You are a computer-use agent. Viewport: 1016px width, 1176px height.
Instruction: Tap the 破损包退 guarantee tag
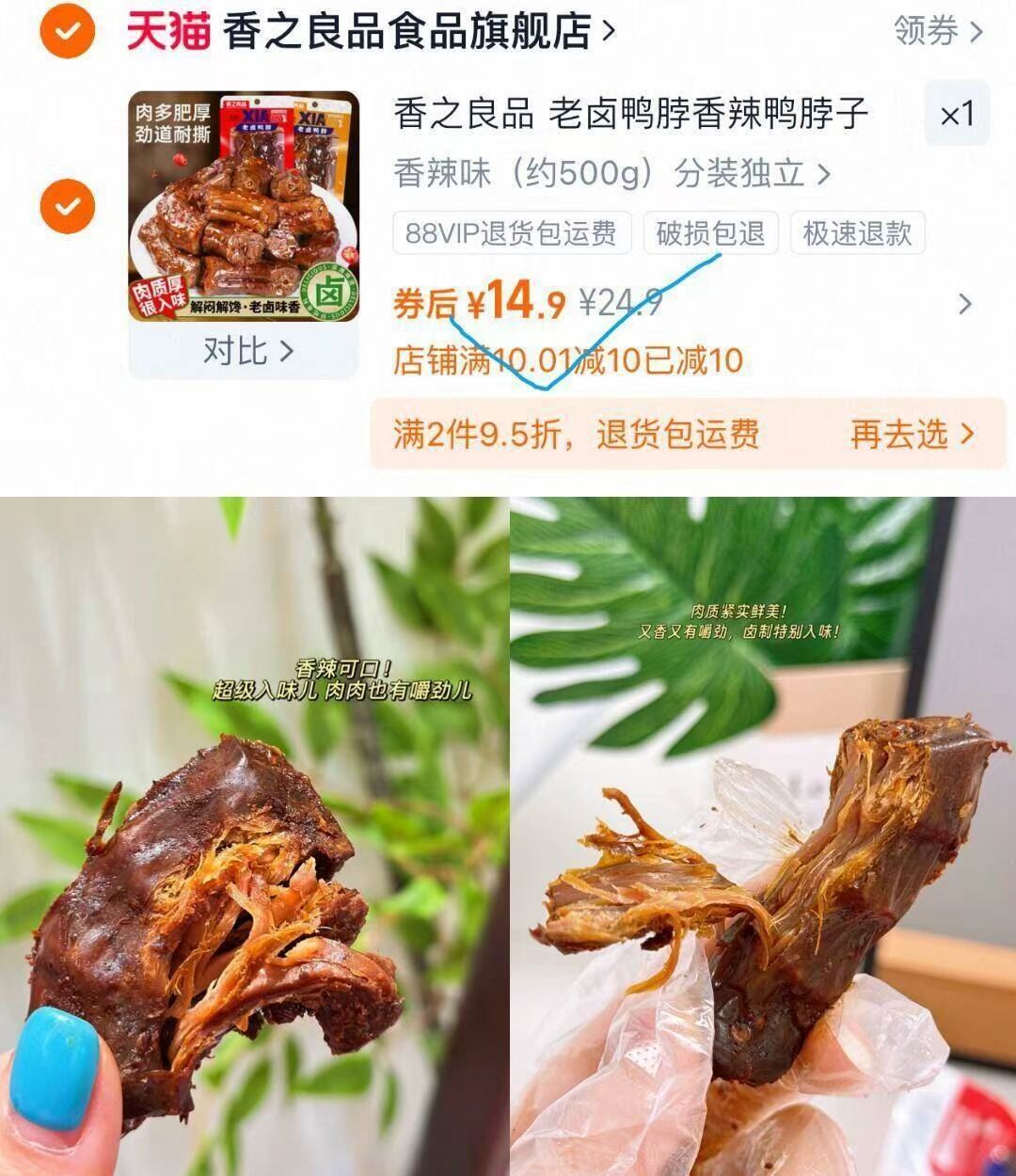[709, 234]
